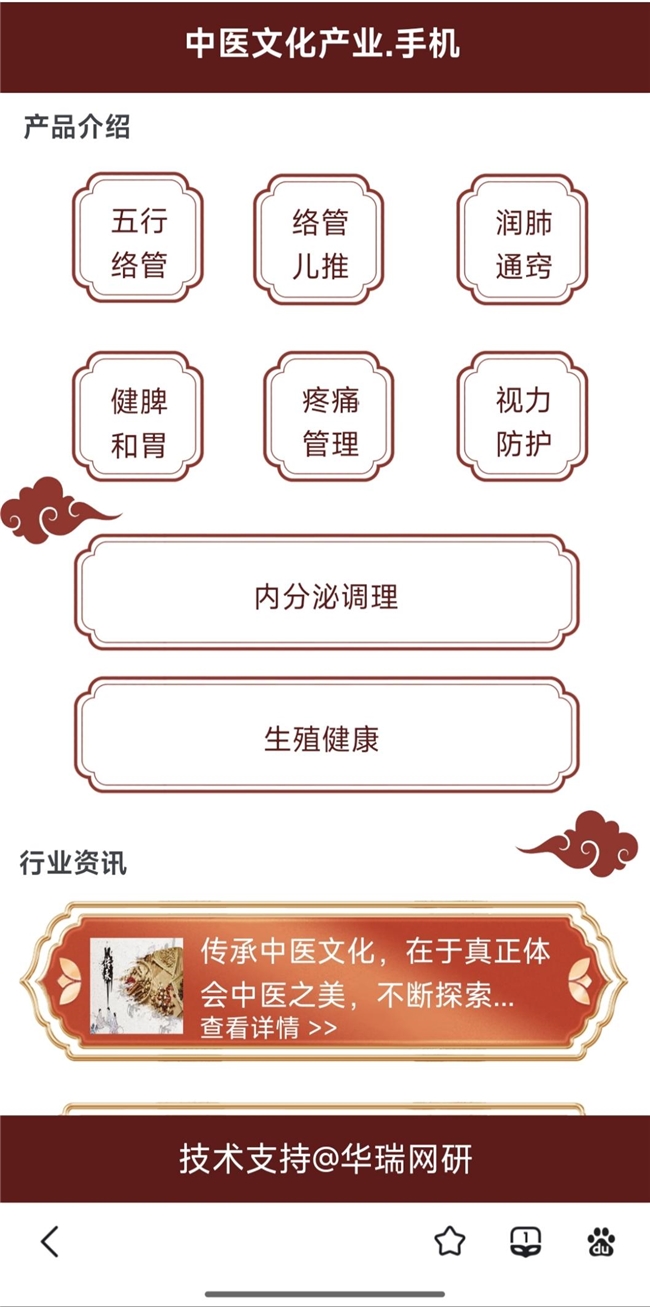This screenshot has height=1307, width=650.
Task: Open the 内分泌调理 section
Action: point(326,596)
